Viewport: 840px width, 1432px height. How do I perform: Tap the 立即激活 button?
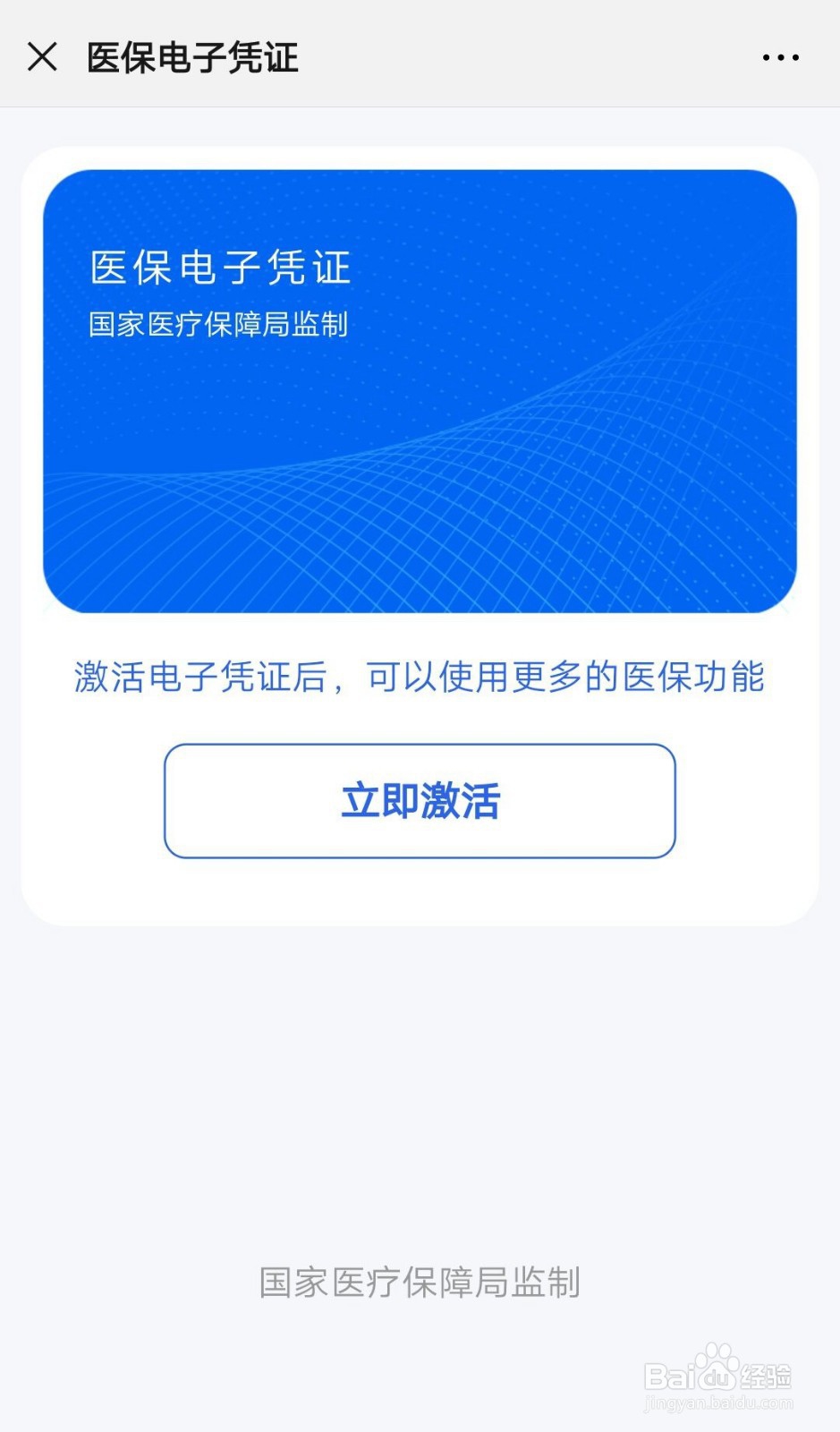(x=420, y=800)
